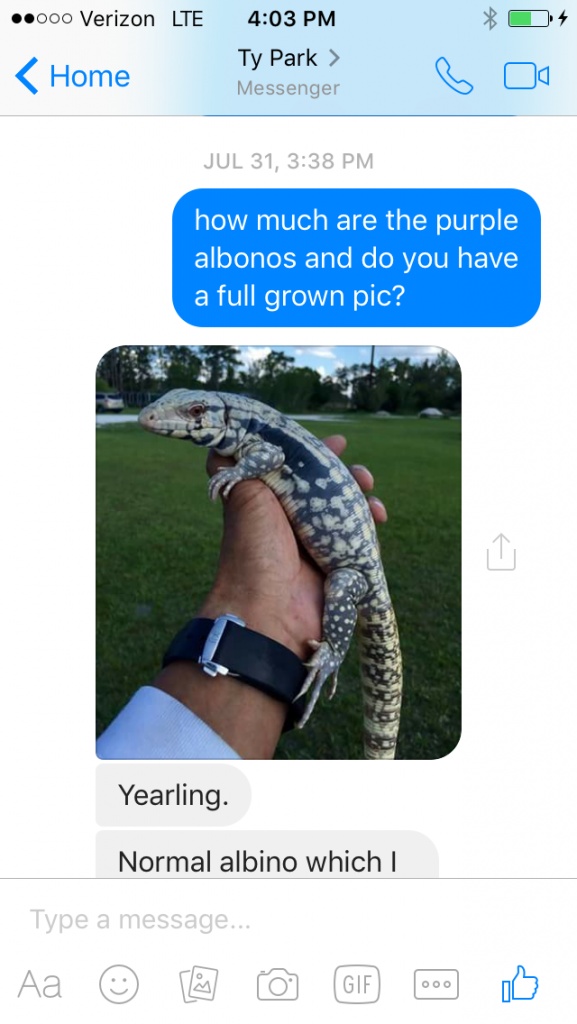Open more options with three dots
Image resolution: width=577 pixels, height=1024 pixels.
[436, 984]
